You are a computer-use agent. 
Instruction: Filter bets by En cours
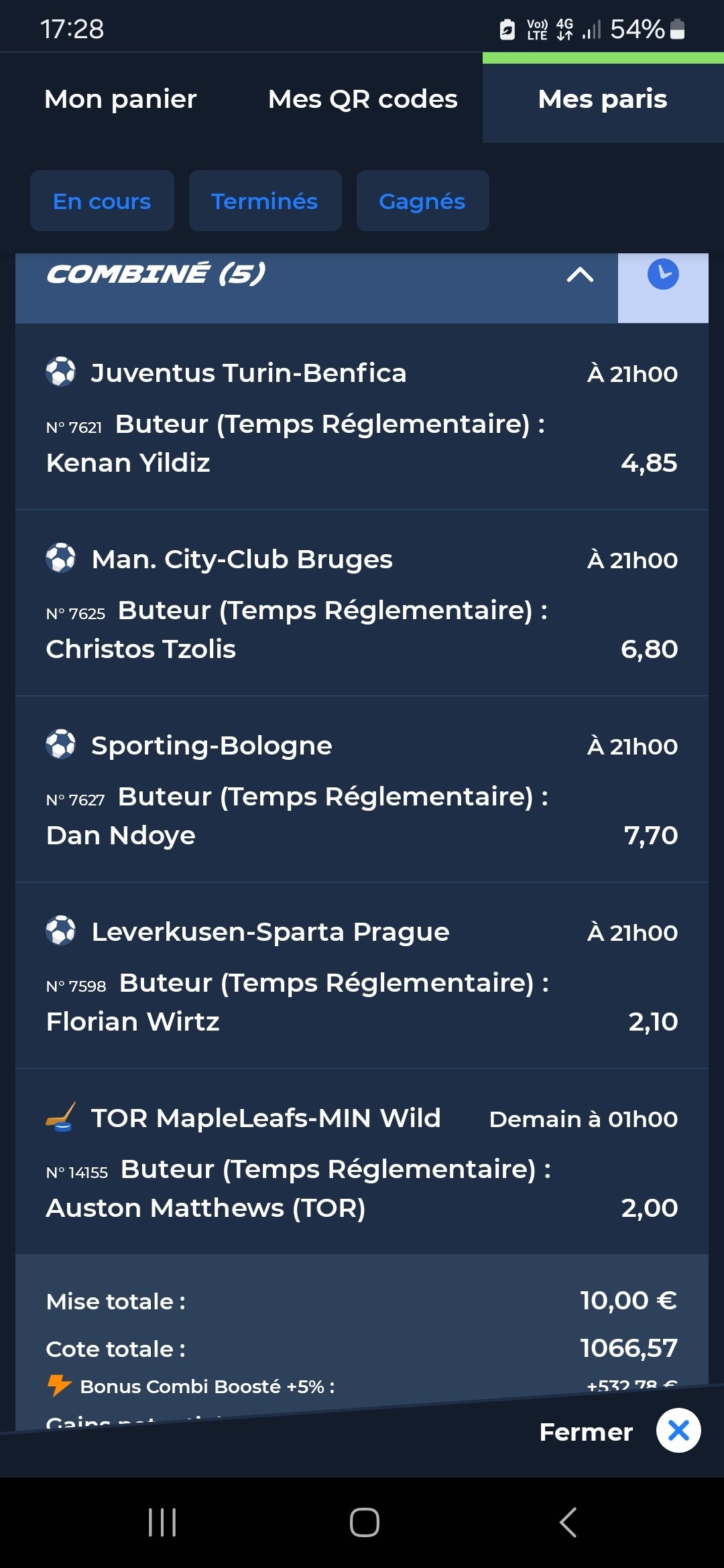pyautogui.click(x=102, y=201)
